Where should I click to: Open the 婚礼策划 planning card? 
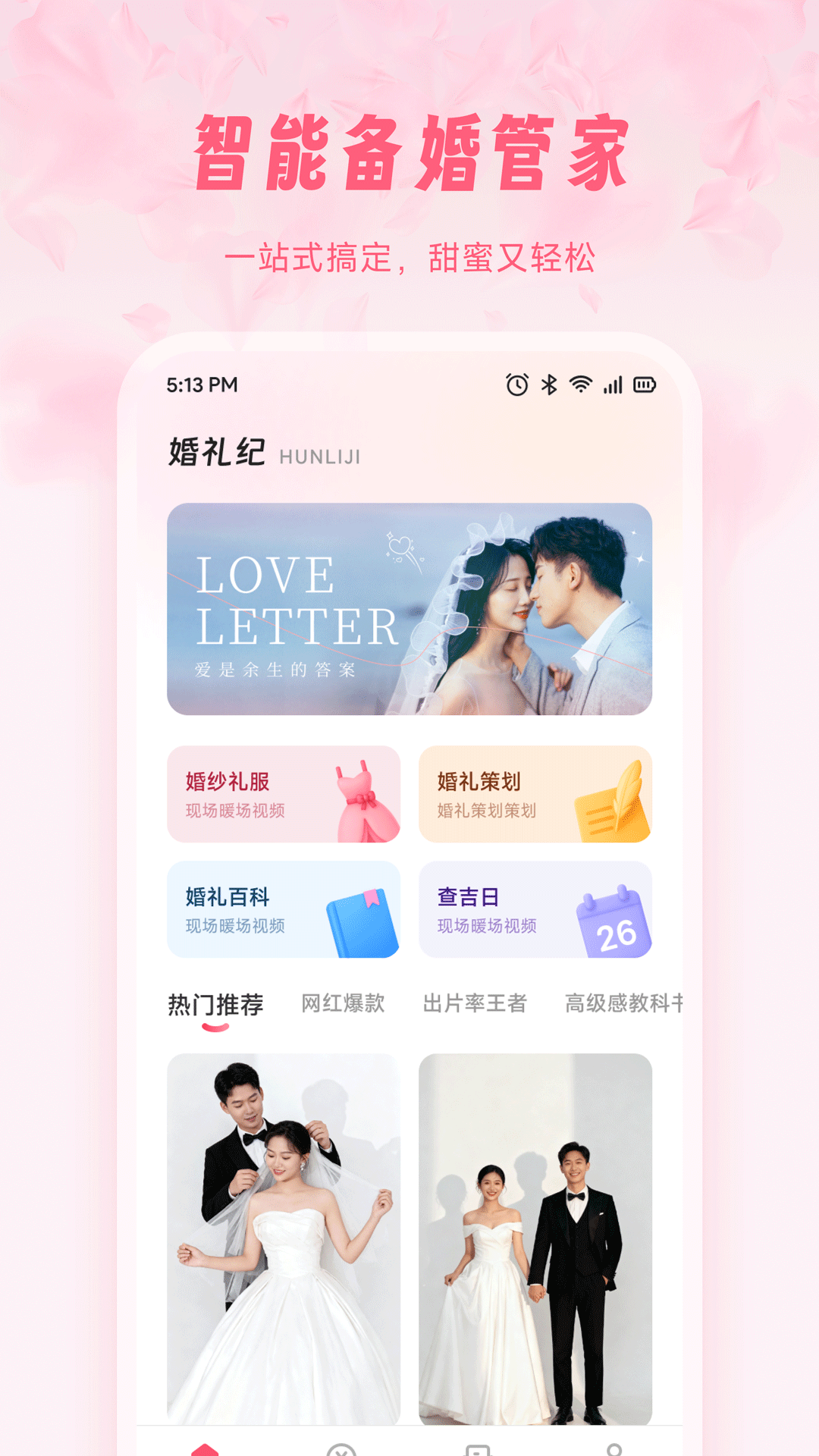coord(536,794)
